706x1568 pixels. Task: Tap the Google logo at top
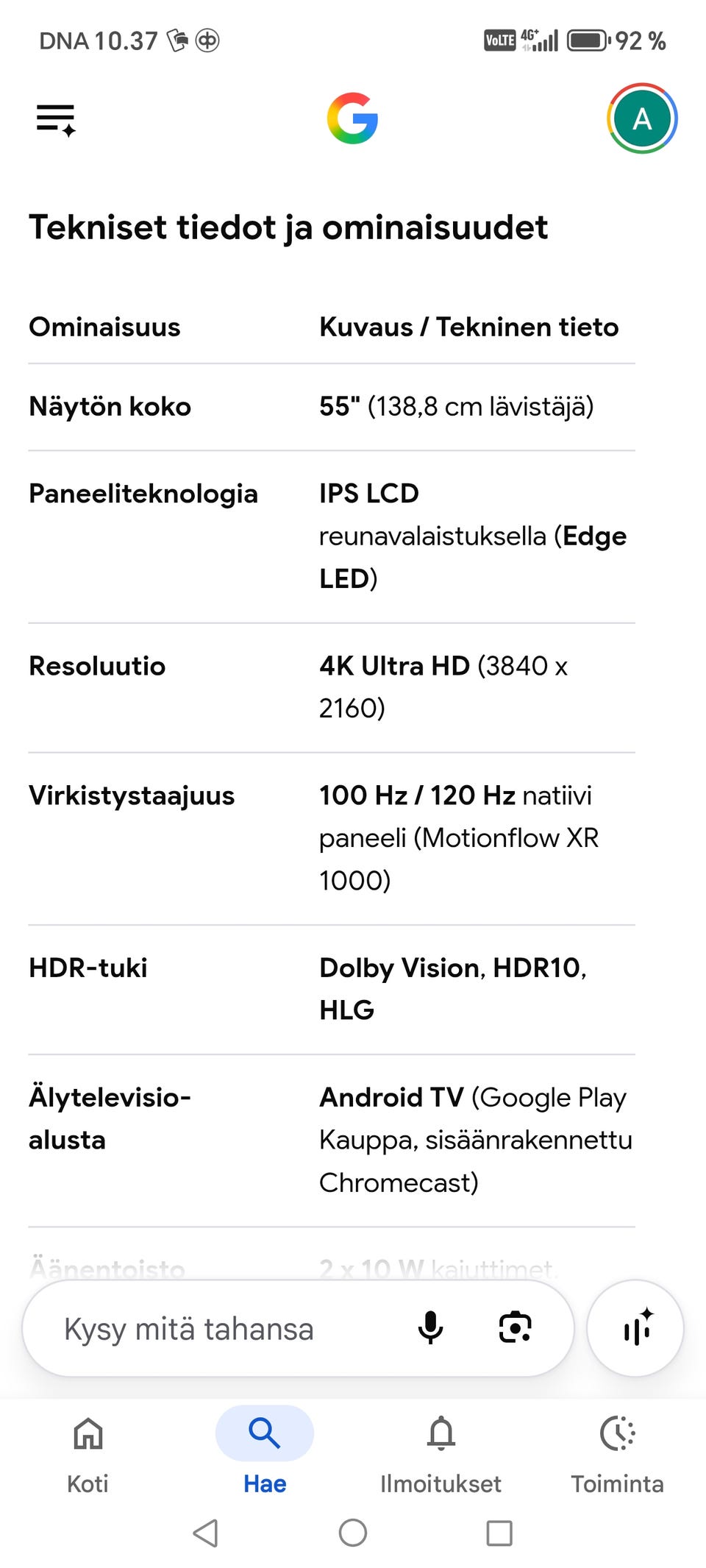(x=353, y=118)
